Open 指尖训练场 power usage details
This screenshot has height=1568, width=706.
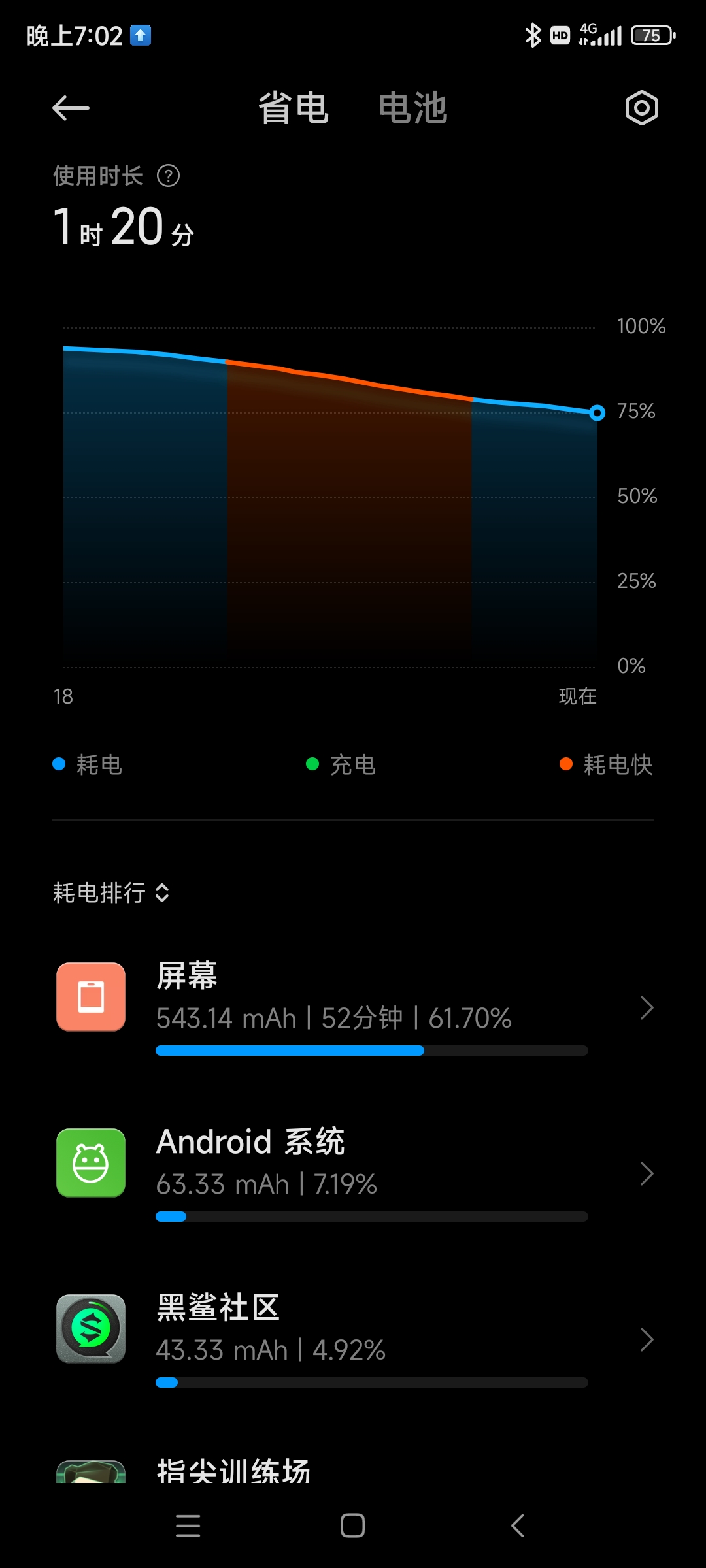[353, 1470]
